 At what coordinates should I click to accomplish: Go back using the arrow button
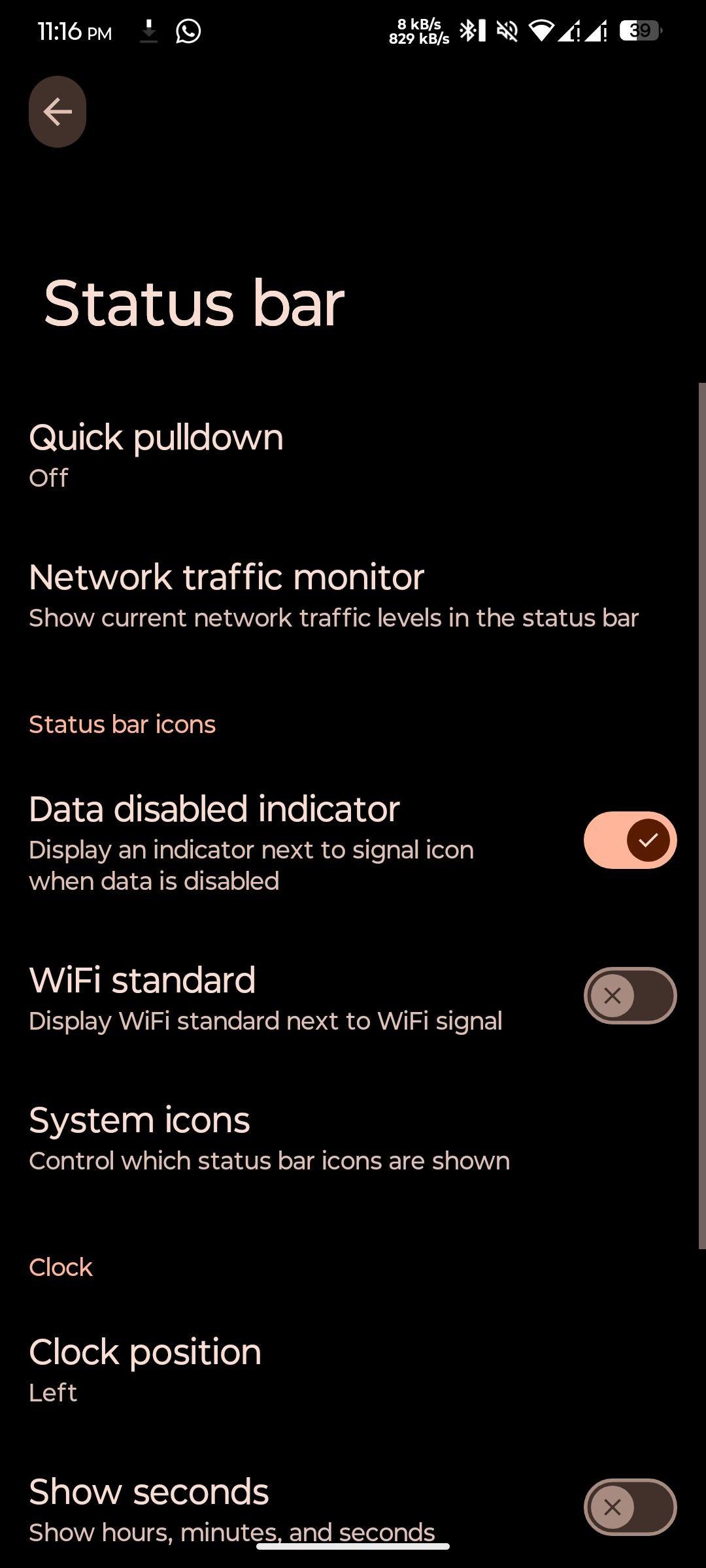point(58,112)
